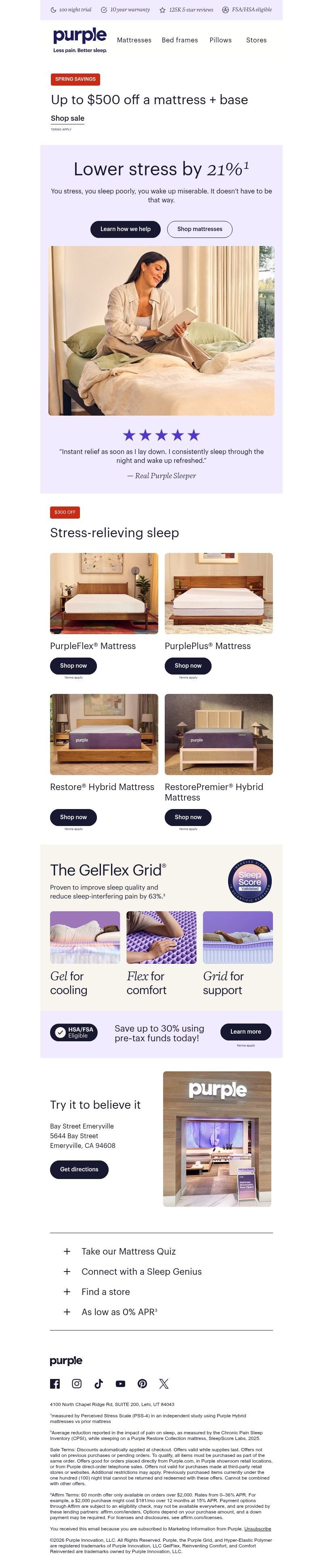Screen dimensions: 323x1568
Task: Shop now for RestorePremier Hybrid Mattress
Action: (188, 817)
